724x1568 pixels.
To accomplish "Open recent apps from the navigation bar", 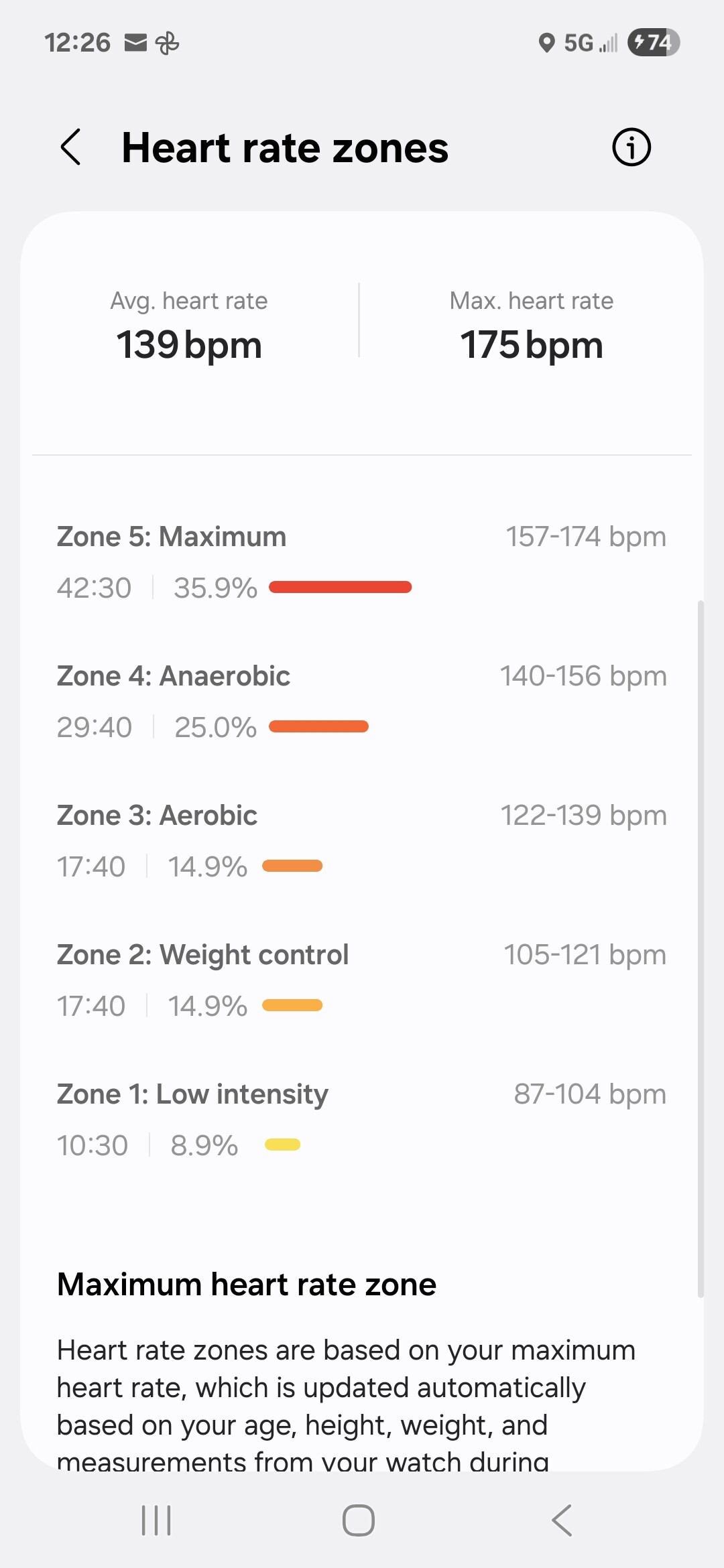I will (x=156, y=1520).
